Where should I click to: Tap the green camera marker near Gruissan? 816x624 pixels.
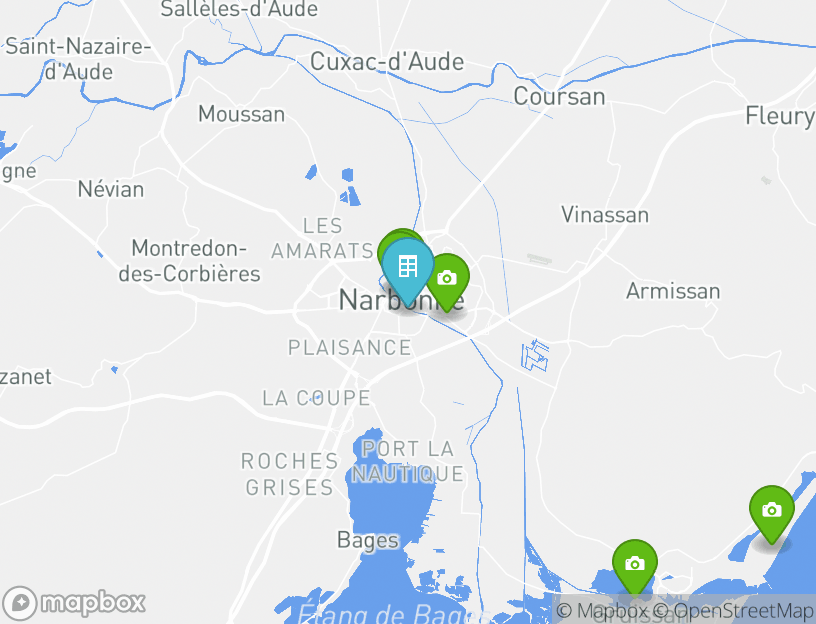[x=634, y=565]
